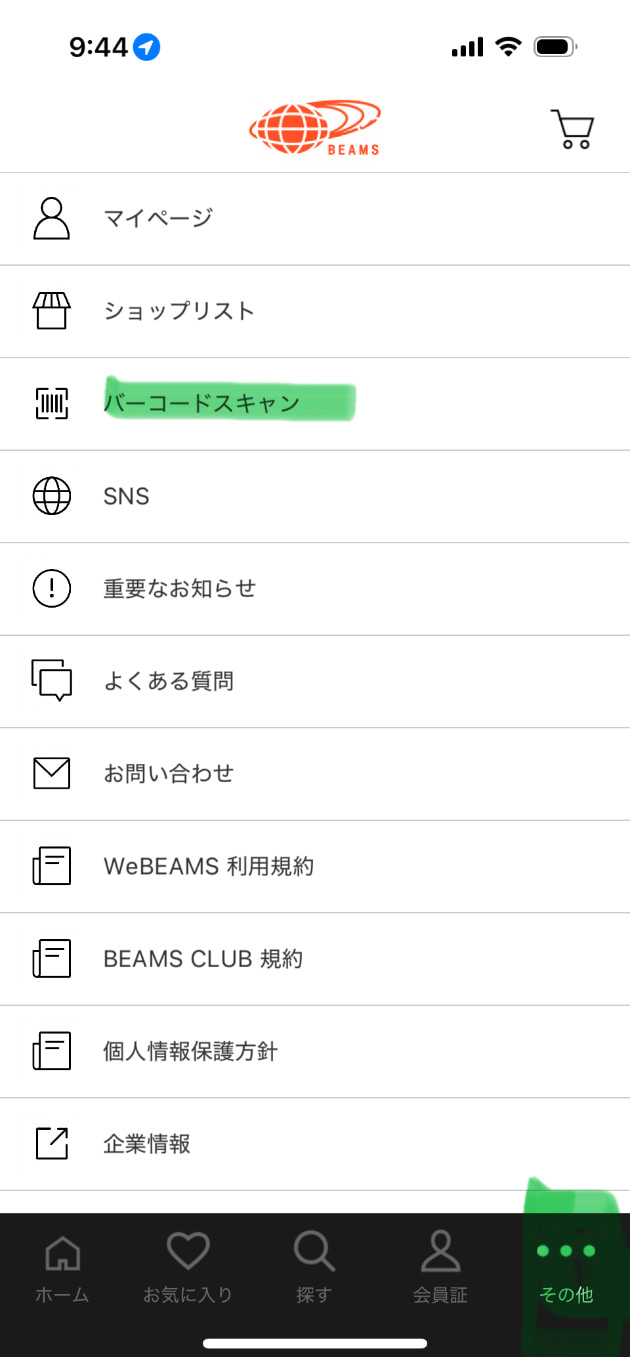Launch バーコードスキャン
The height and width of the screenshot is (1357, 630).
(315, 404)
